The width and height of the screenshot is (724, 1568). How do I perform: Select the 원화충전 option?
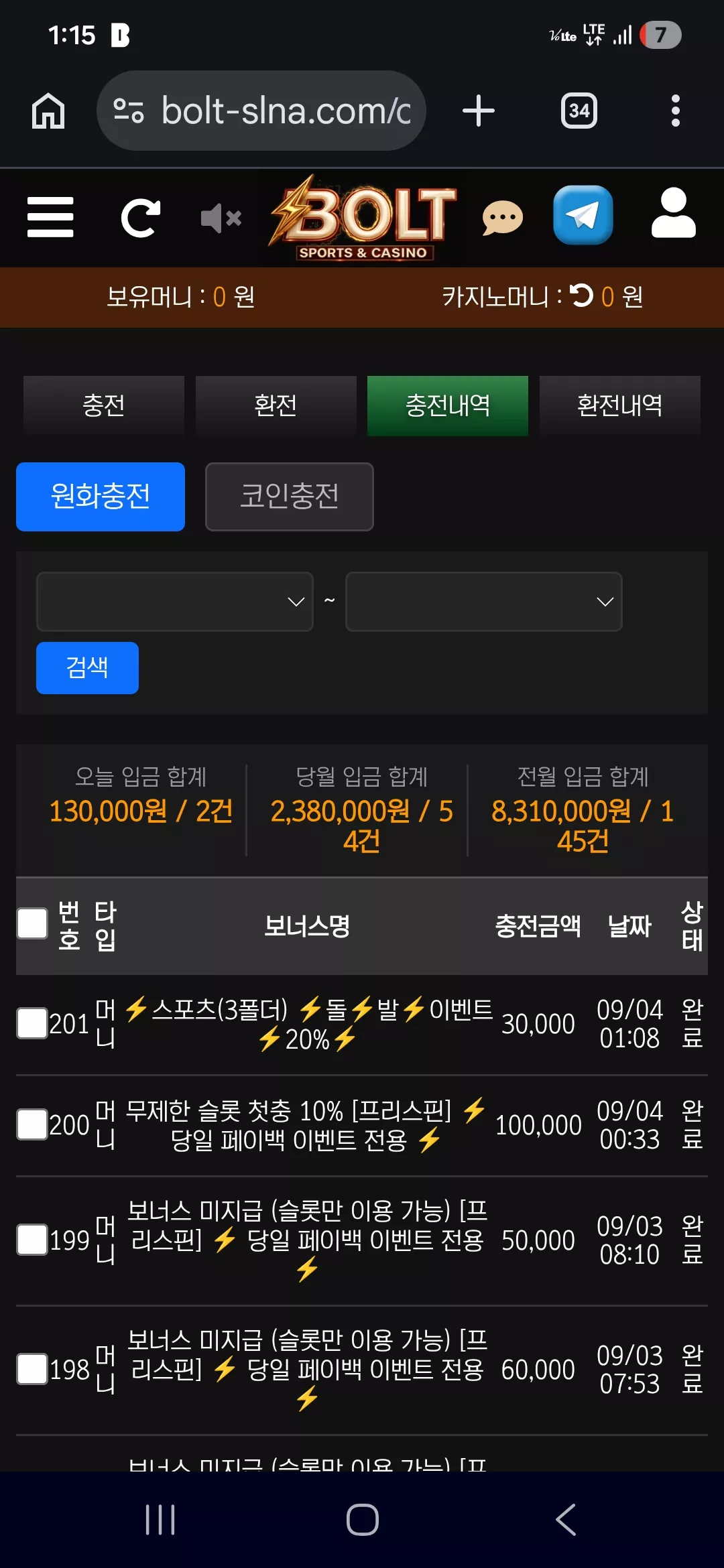(x=101, y=497)
